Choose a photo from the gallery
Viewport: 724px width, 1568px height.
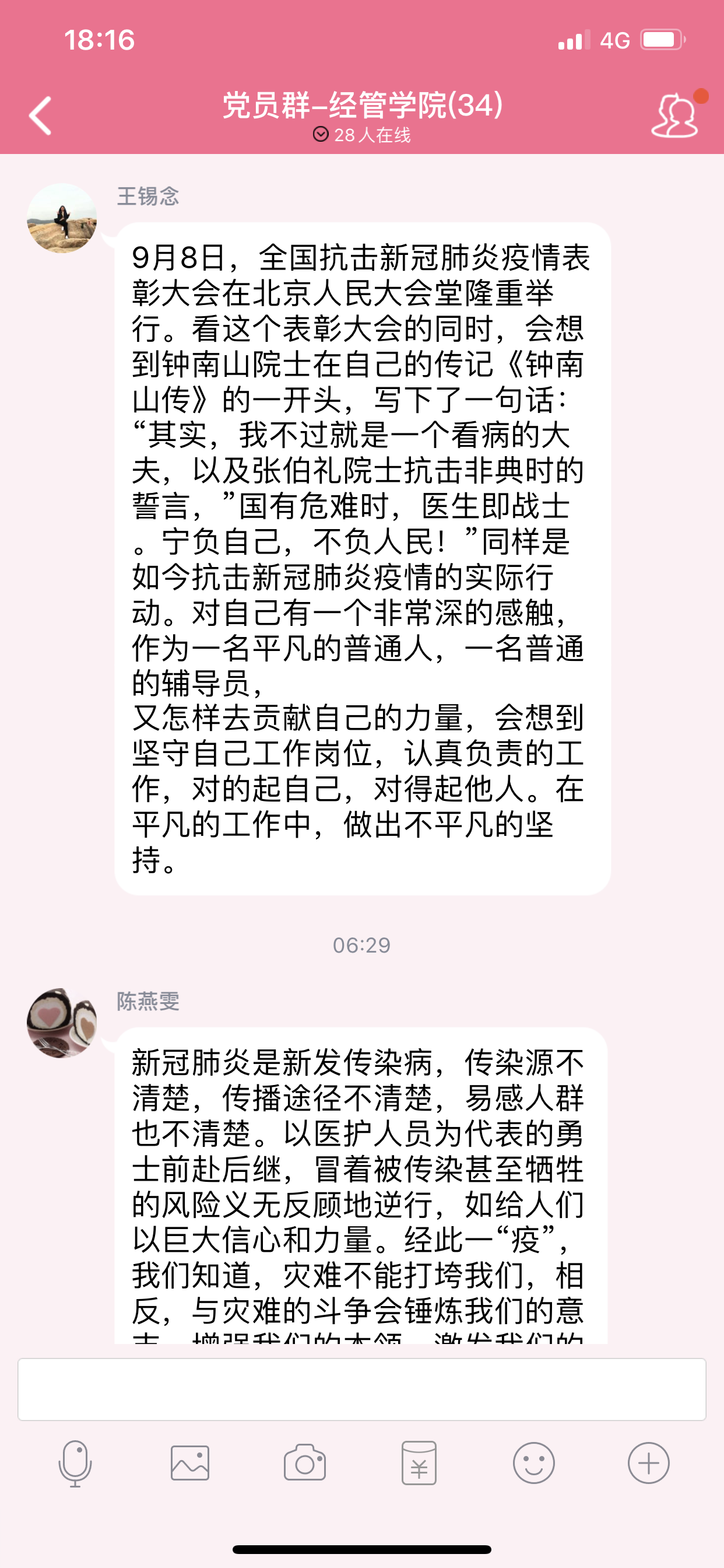coord(190,1464)
